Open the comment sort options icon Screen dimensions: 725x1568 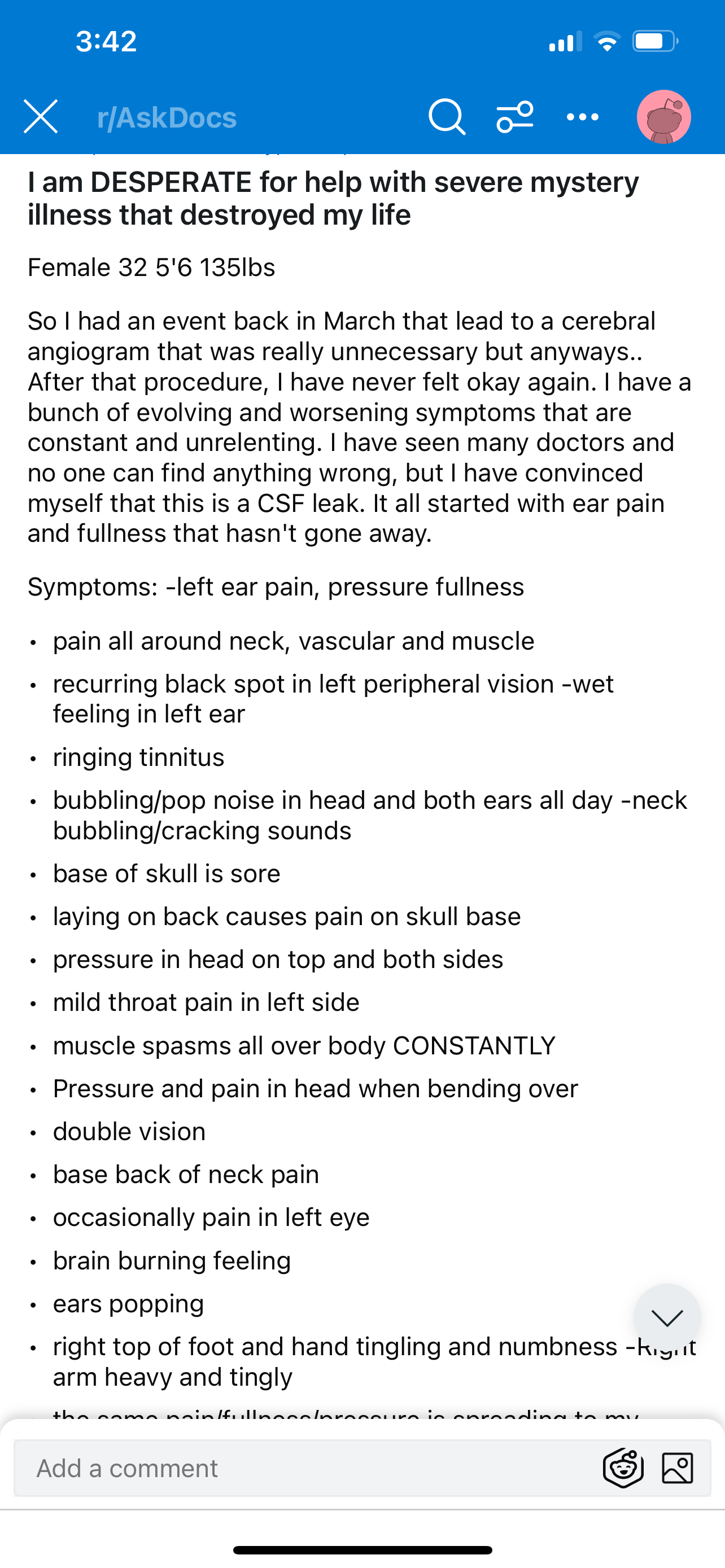(515, 116)
